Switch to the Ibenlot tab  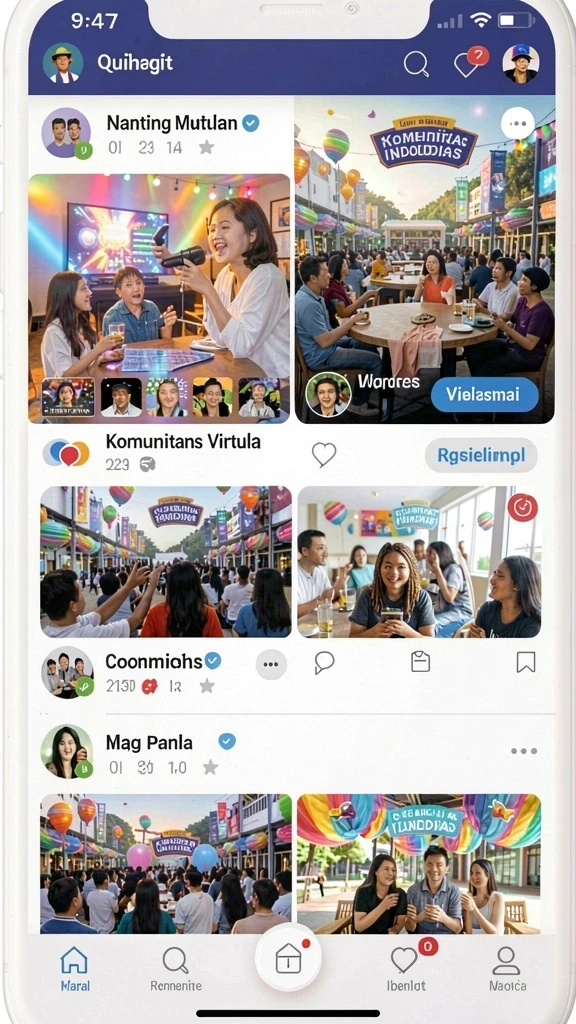pyautogui.click(x=405, y=969)
